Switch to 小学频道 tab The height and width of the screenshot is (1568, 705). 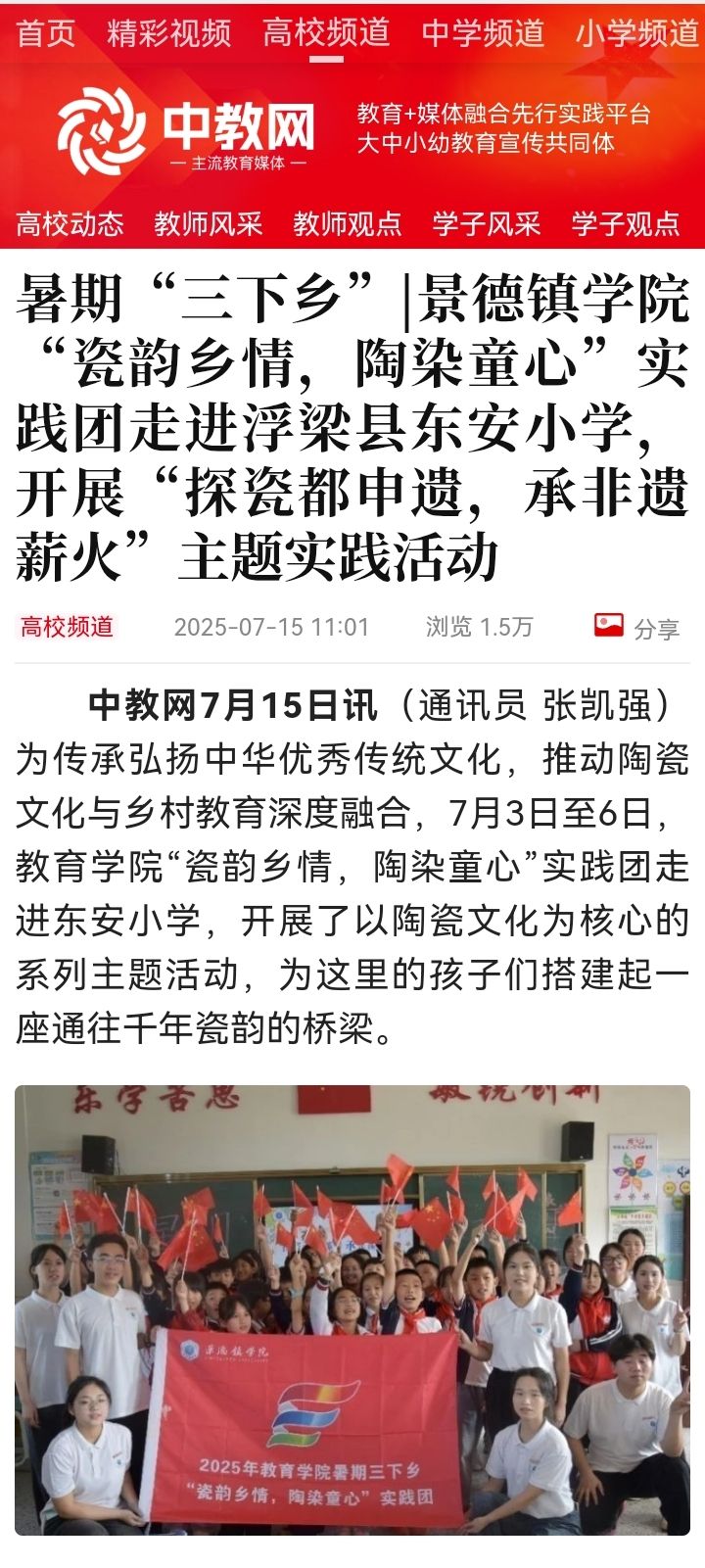point(636,32)
